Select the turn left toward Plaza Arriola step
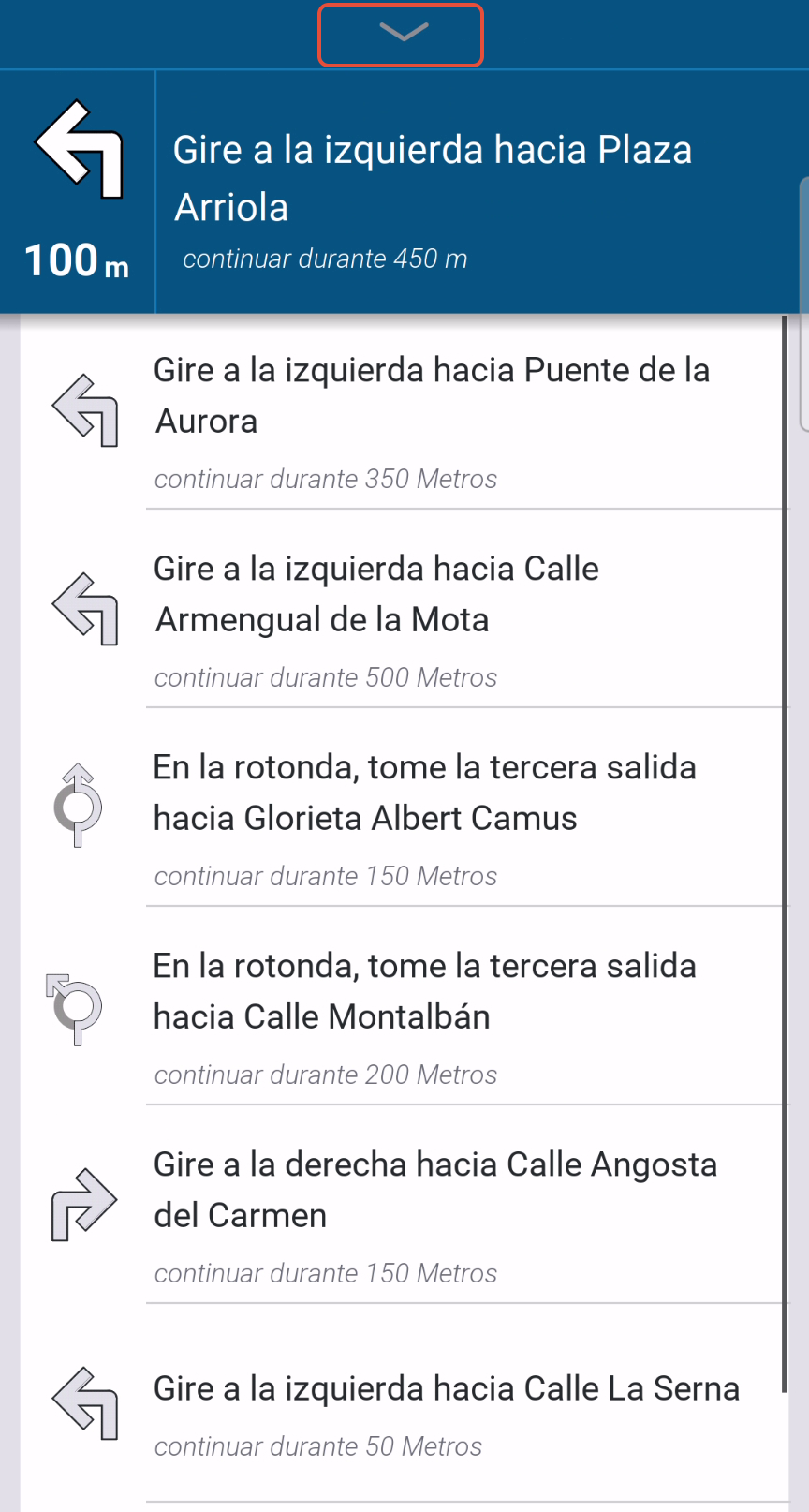Screen dimensions: 809x1512 click(433, 193)
